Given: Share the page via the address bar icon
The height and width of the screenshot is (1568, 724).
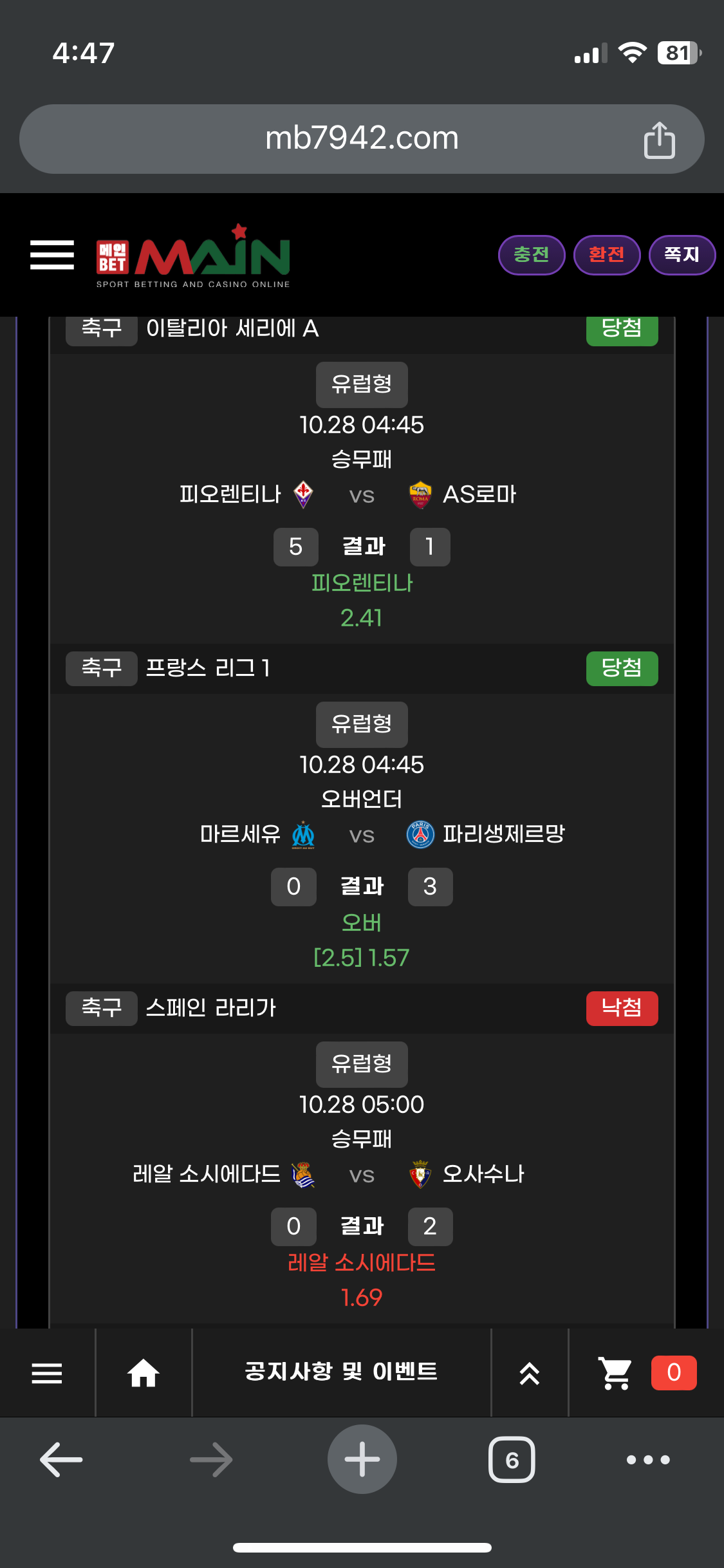Looking at the screenshot, I should pos(659,140).
